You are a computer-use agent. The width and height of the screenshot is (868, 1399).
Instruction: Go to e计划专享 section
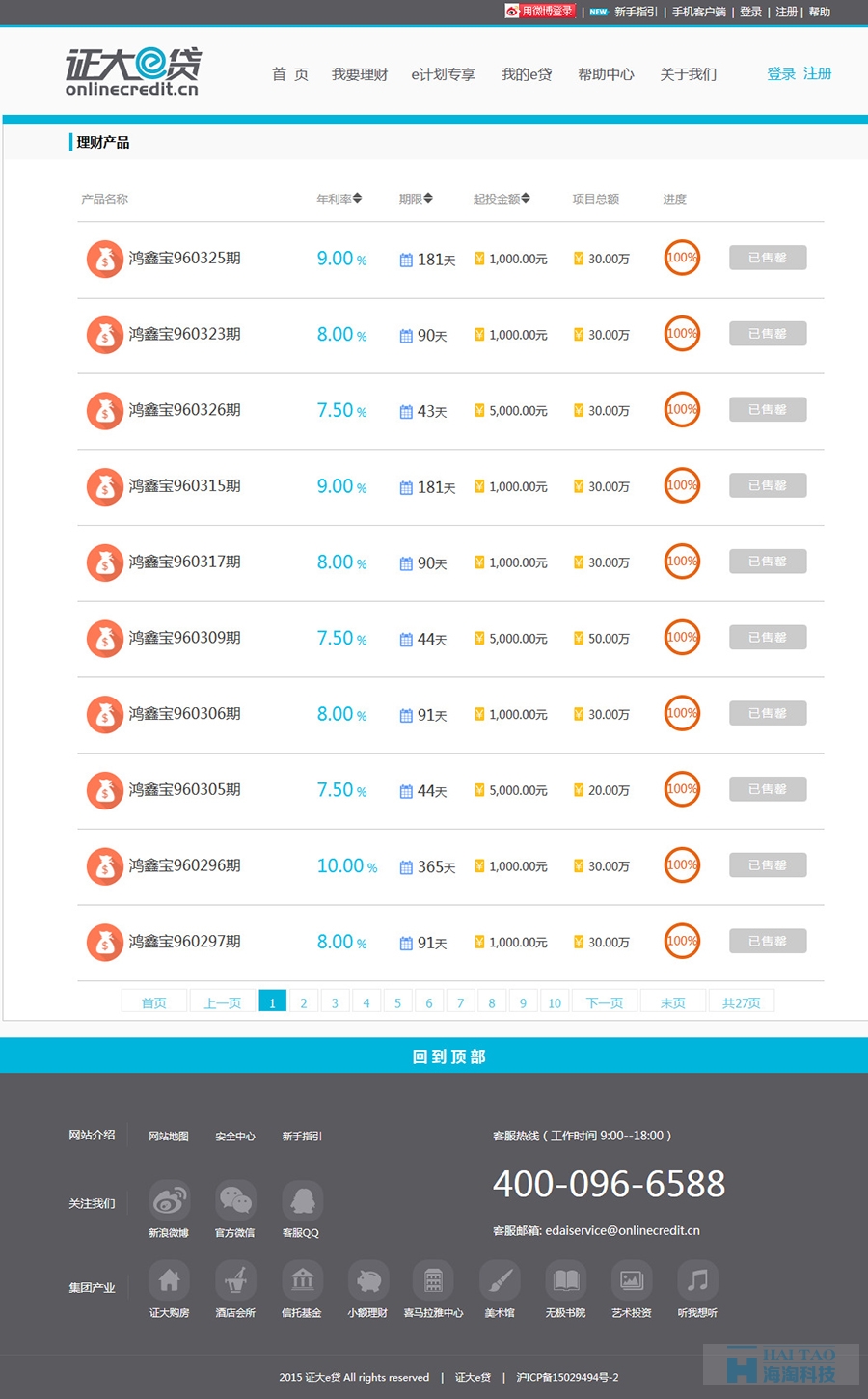[443, 74]
